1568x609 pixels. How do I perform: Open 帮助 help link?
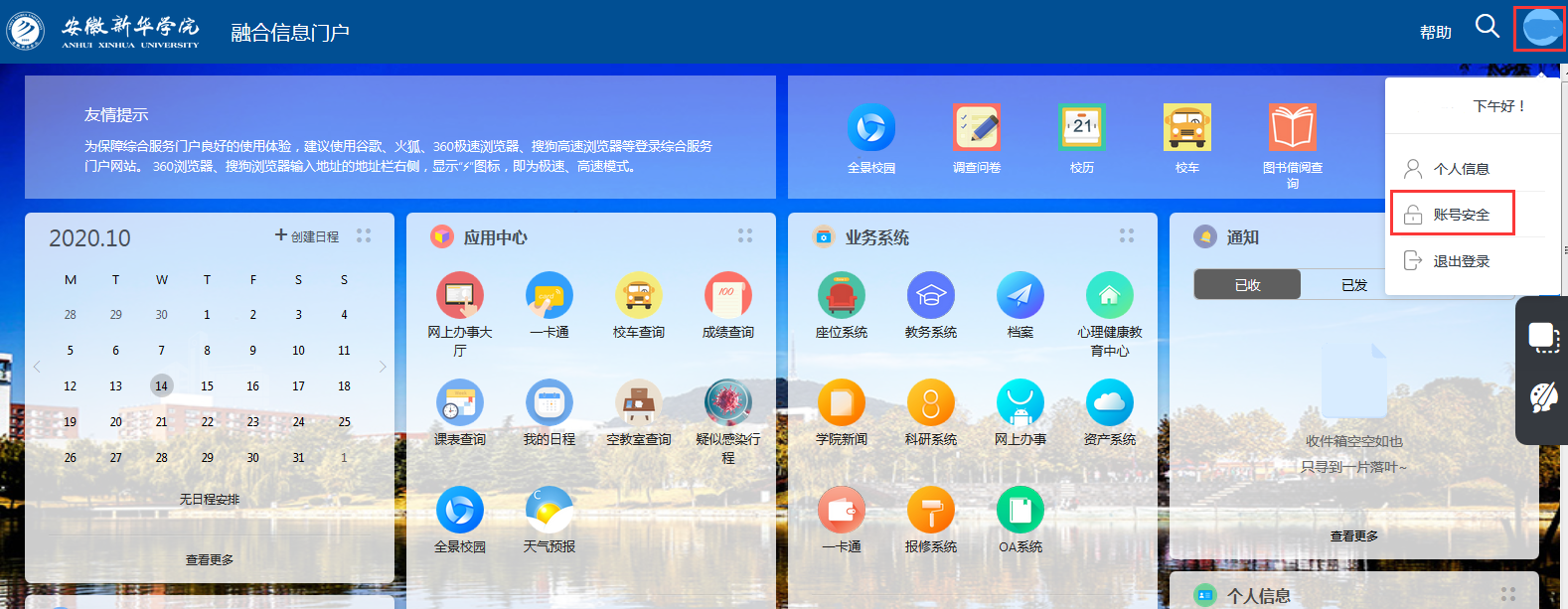click(x=1435, y=32)
